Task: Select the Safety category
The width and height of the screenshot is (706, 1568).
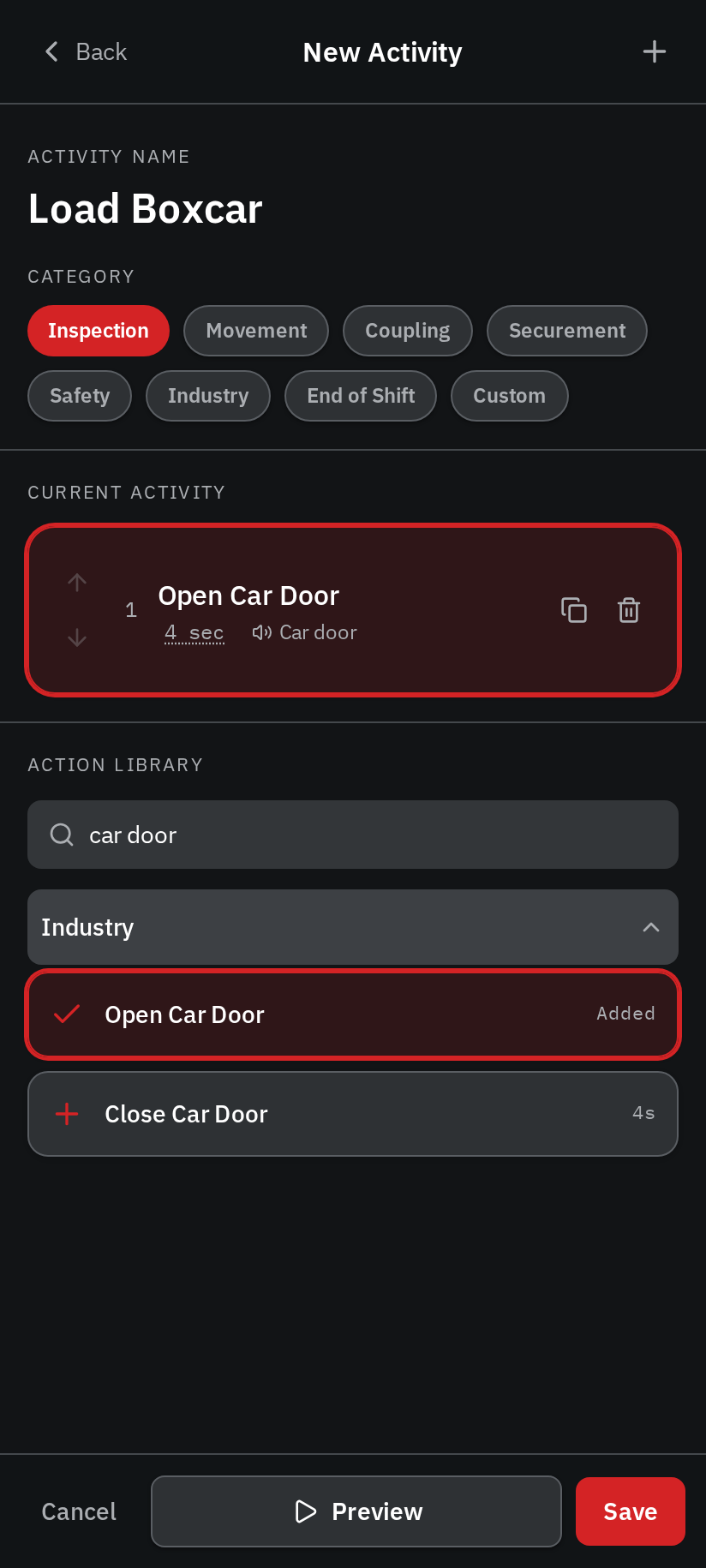Action: point(80,396)
